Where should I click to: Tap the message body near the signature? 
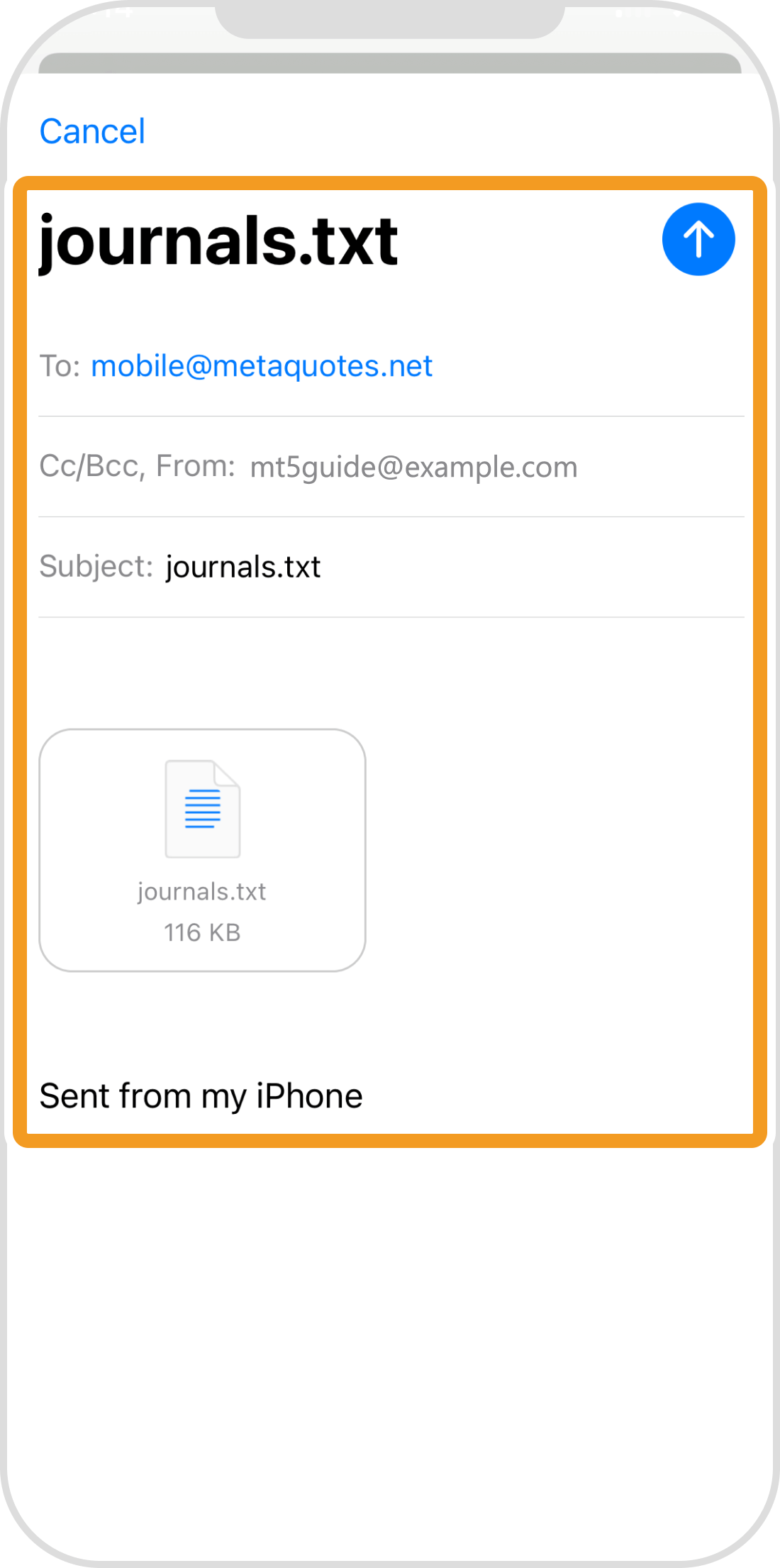(201, 1095)
